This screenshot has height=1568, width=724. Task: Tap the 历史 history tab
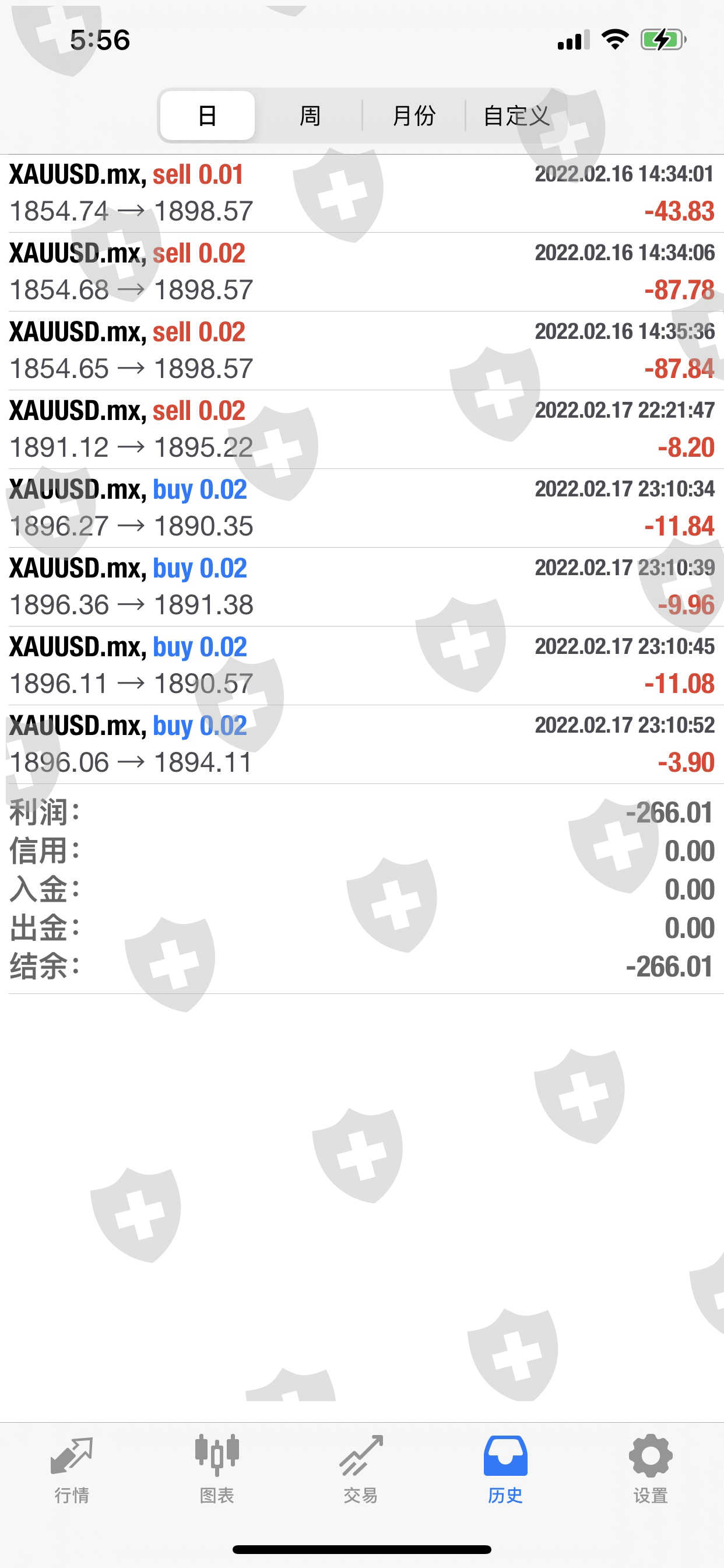point(505,1467)
